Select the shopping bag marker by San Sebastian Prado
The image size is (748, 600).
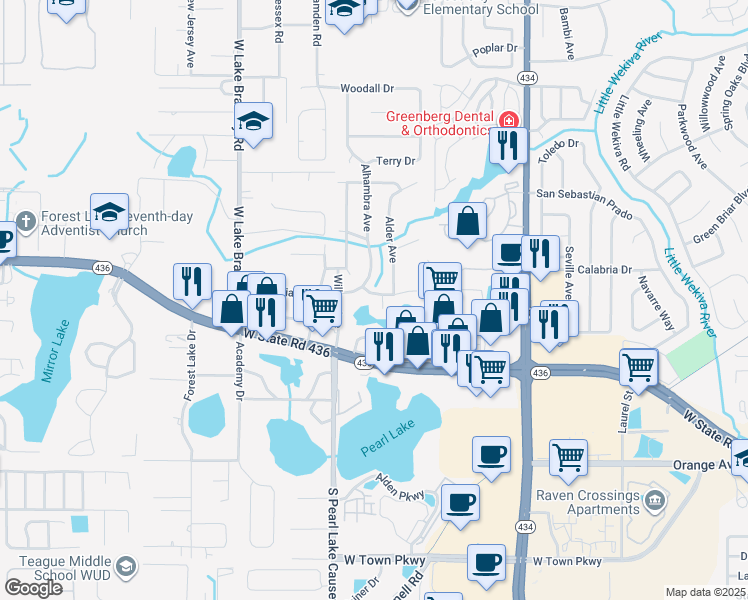[x=468, y=222]
